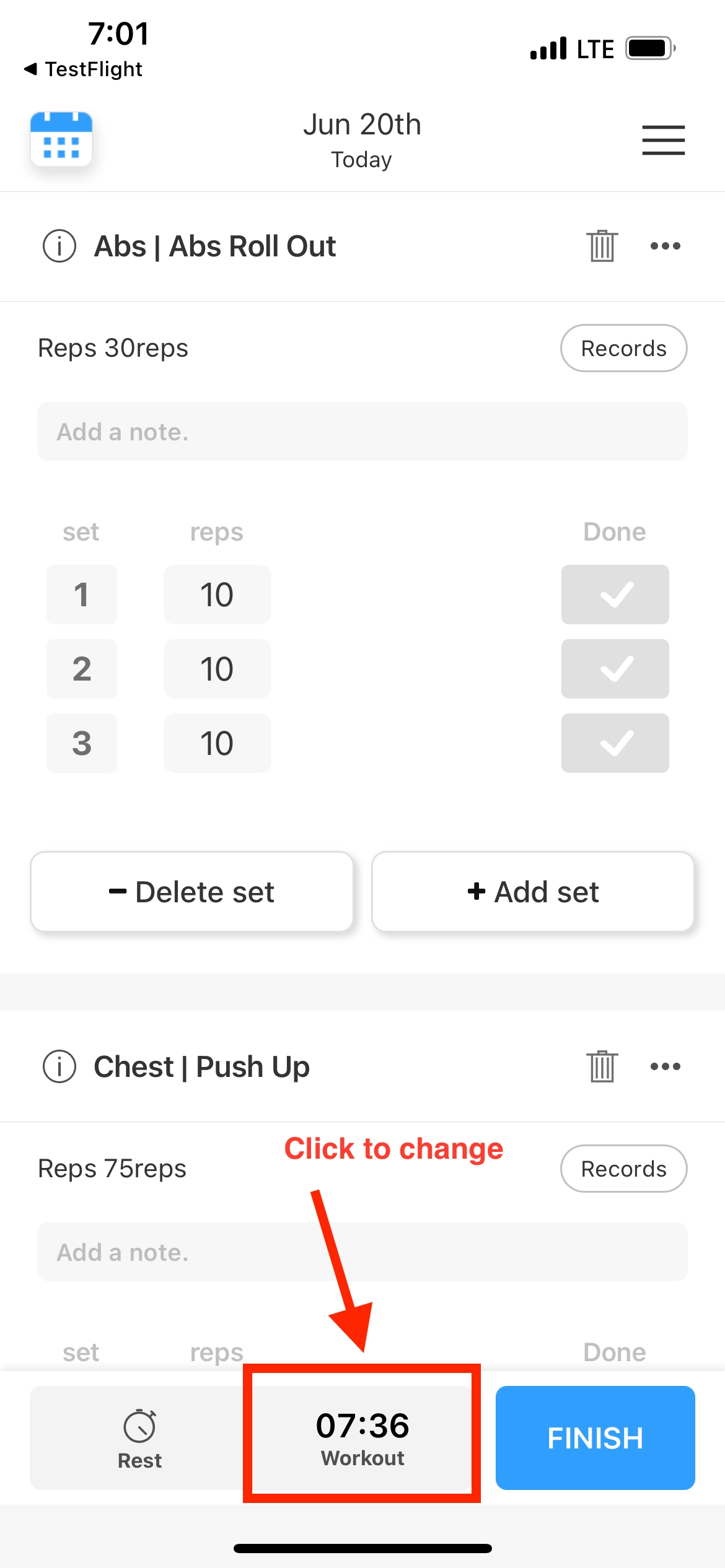Open more options for Abs Roll Out
The width and height of the screenshot is (725, 1568).
click(665, 246)
